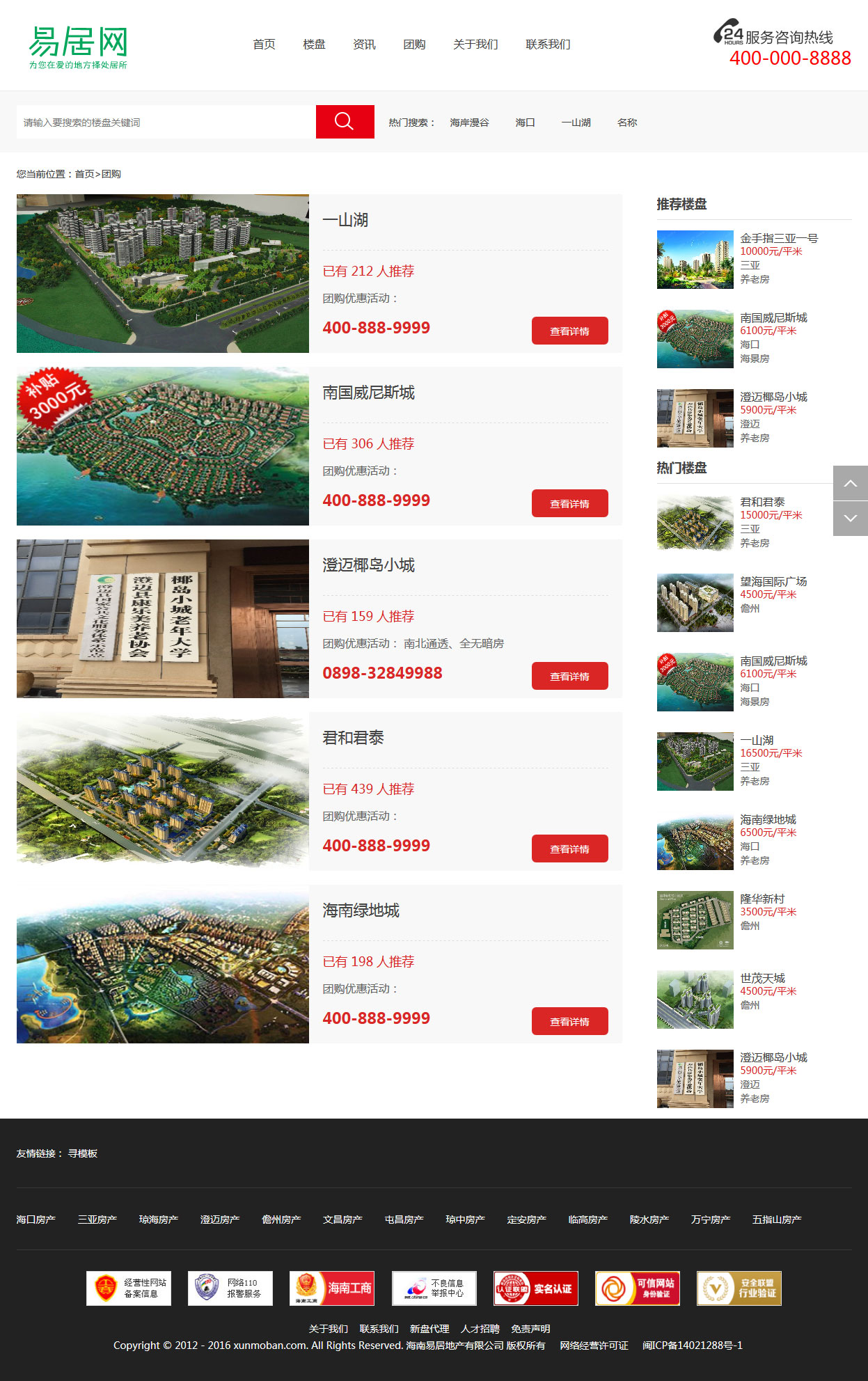Open hot listing 隆华新村
Viewport: 868px width, 1381px height.
click(762, 899)
